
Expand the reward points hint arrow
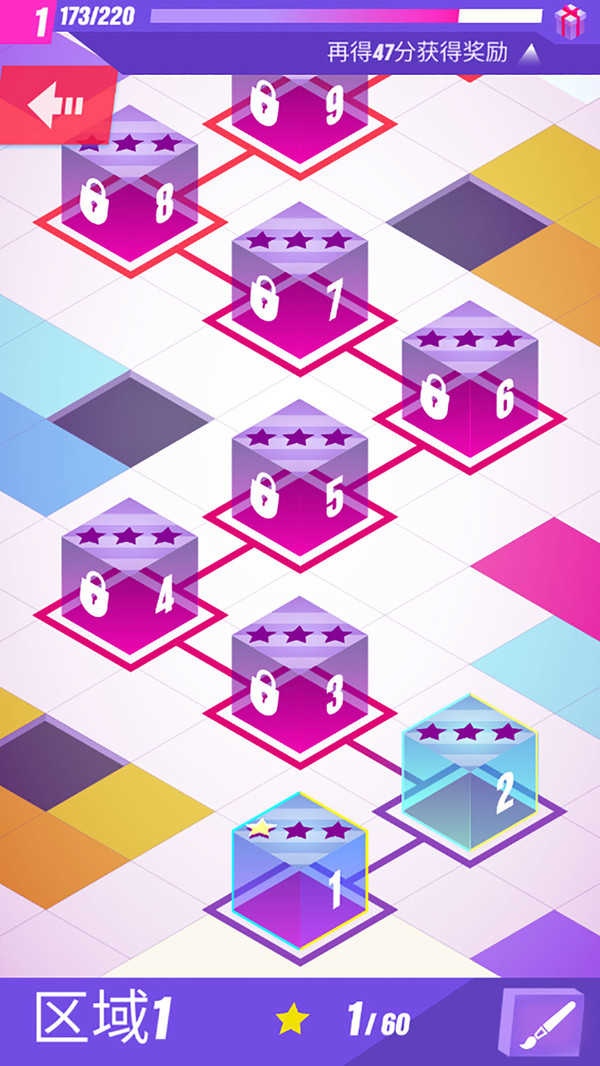click(529, 52)
